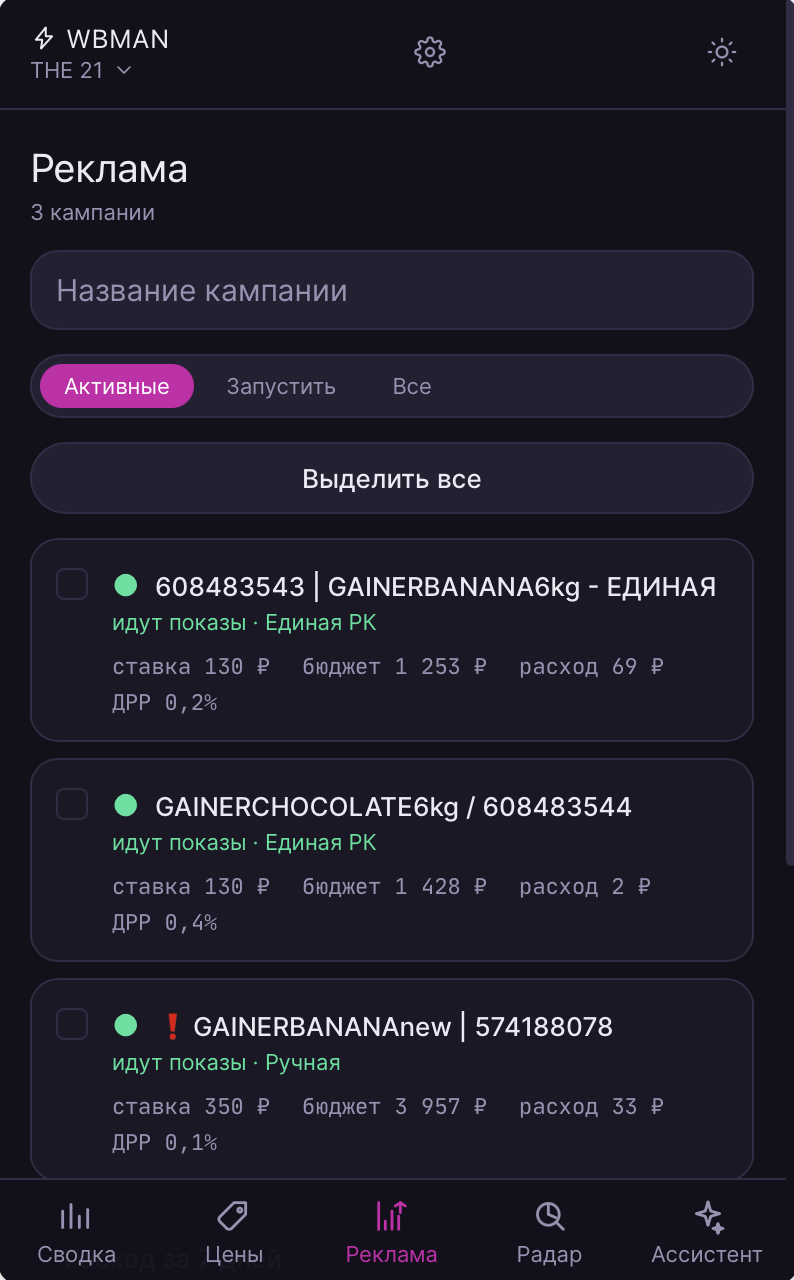
Task: Open the Реклама tab
Action: [x=392, y=1233]
